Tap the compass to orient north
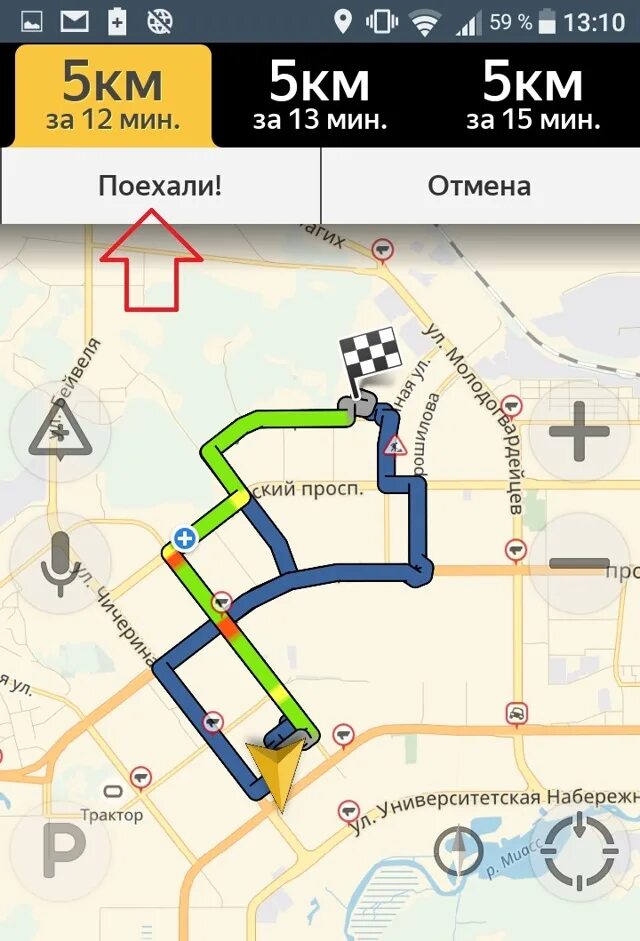640x941 pixels. point(458,850)
